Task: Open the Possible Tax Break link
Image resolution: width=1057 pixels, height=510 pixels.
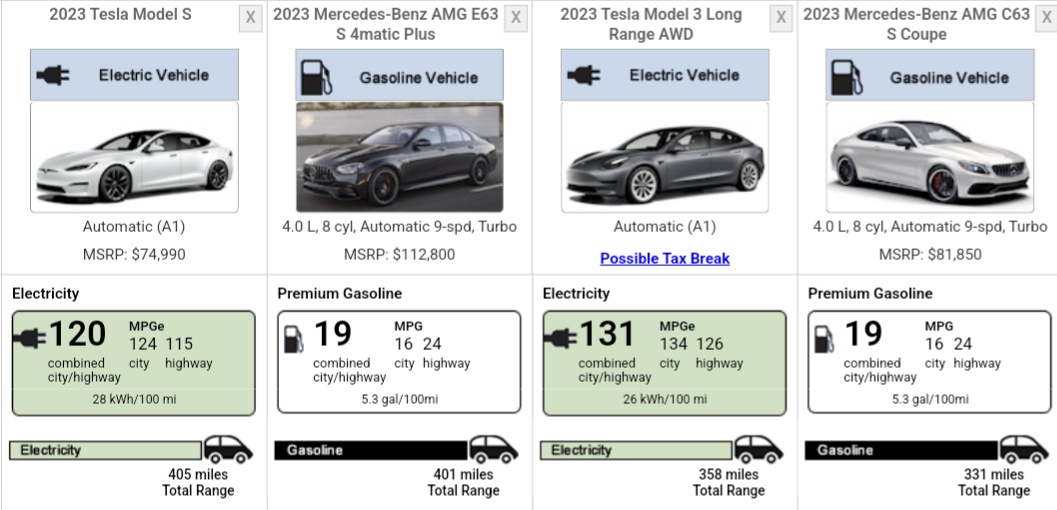Action: pyautogui.click(x=665, y=258)
